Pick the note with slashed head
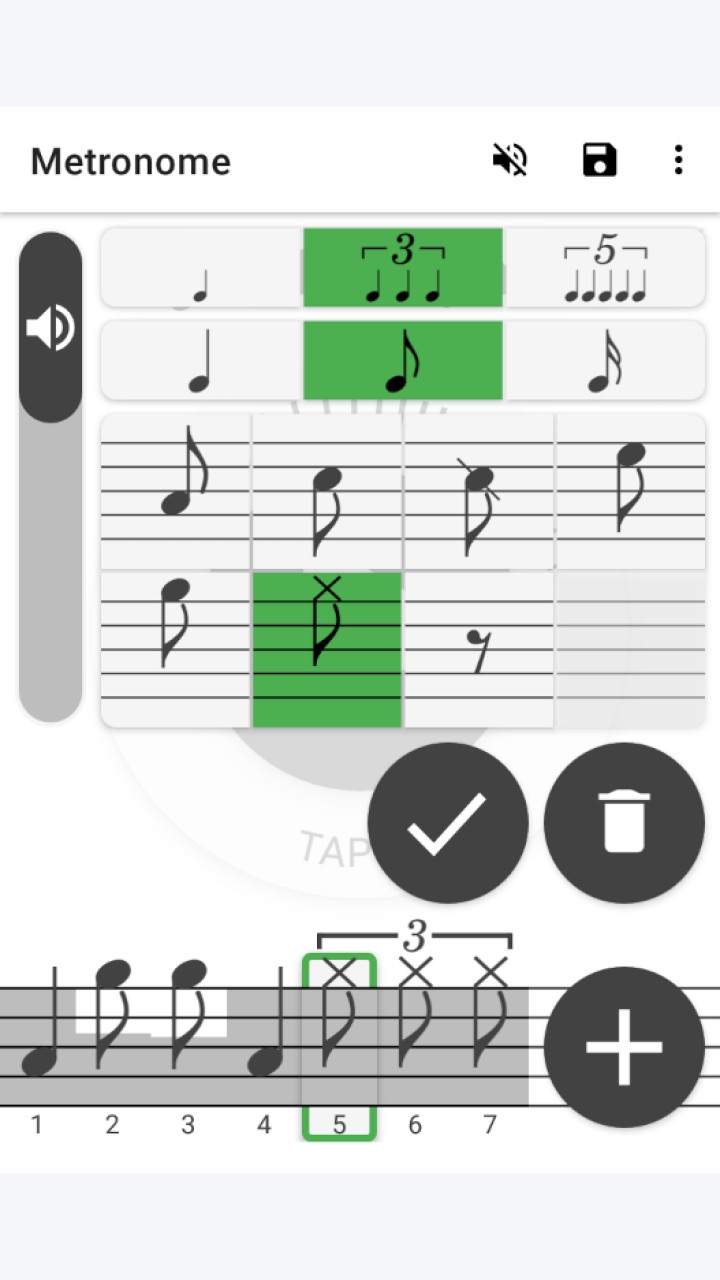This screenshot has width=720, height=1280. coord(479,492)
